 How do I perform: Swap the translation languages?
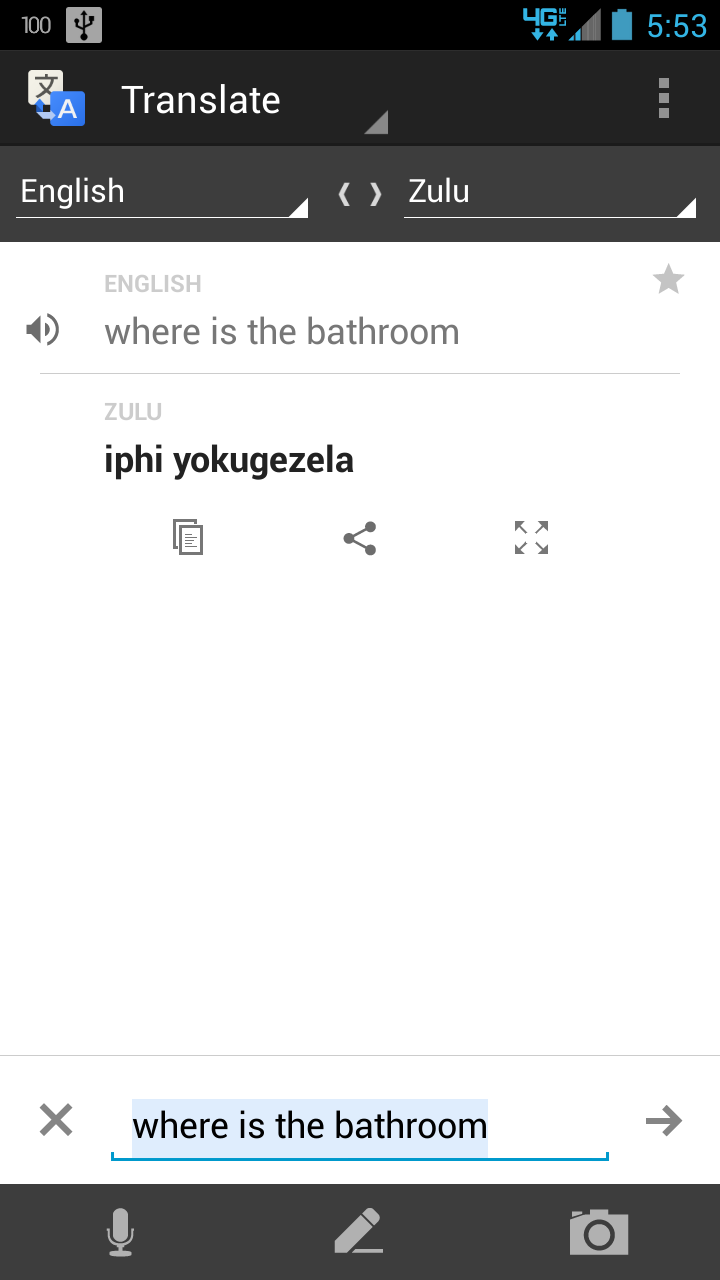[361, 194]
